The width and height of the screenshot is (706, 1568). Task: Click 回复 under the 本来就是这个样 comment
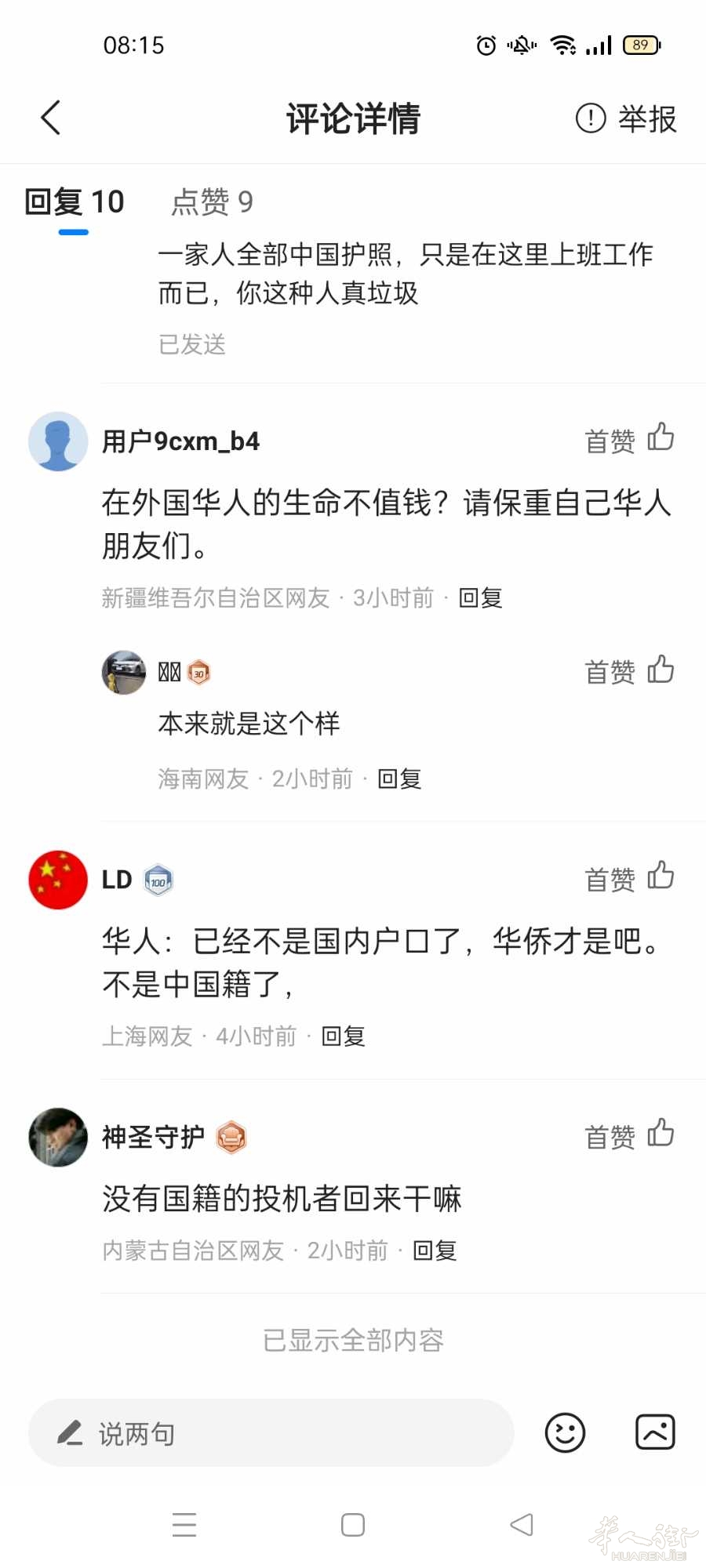pos(398,779)
